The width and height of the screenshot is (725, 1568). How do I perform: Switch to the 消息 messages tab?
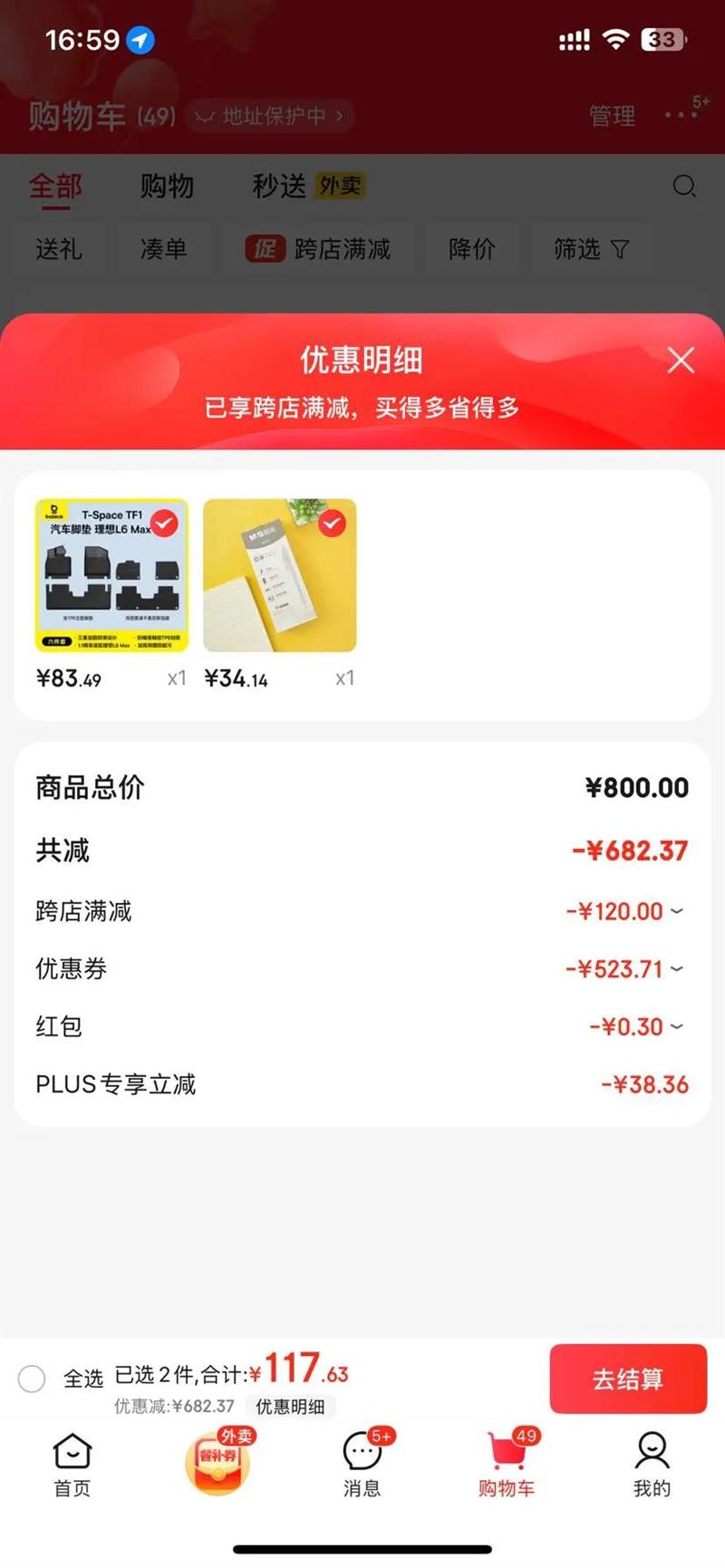coord(362,1462)
